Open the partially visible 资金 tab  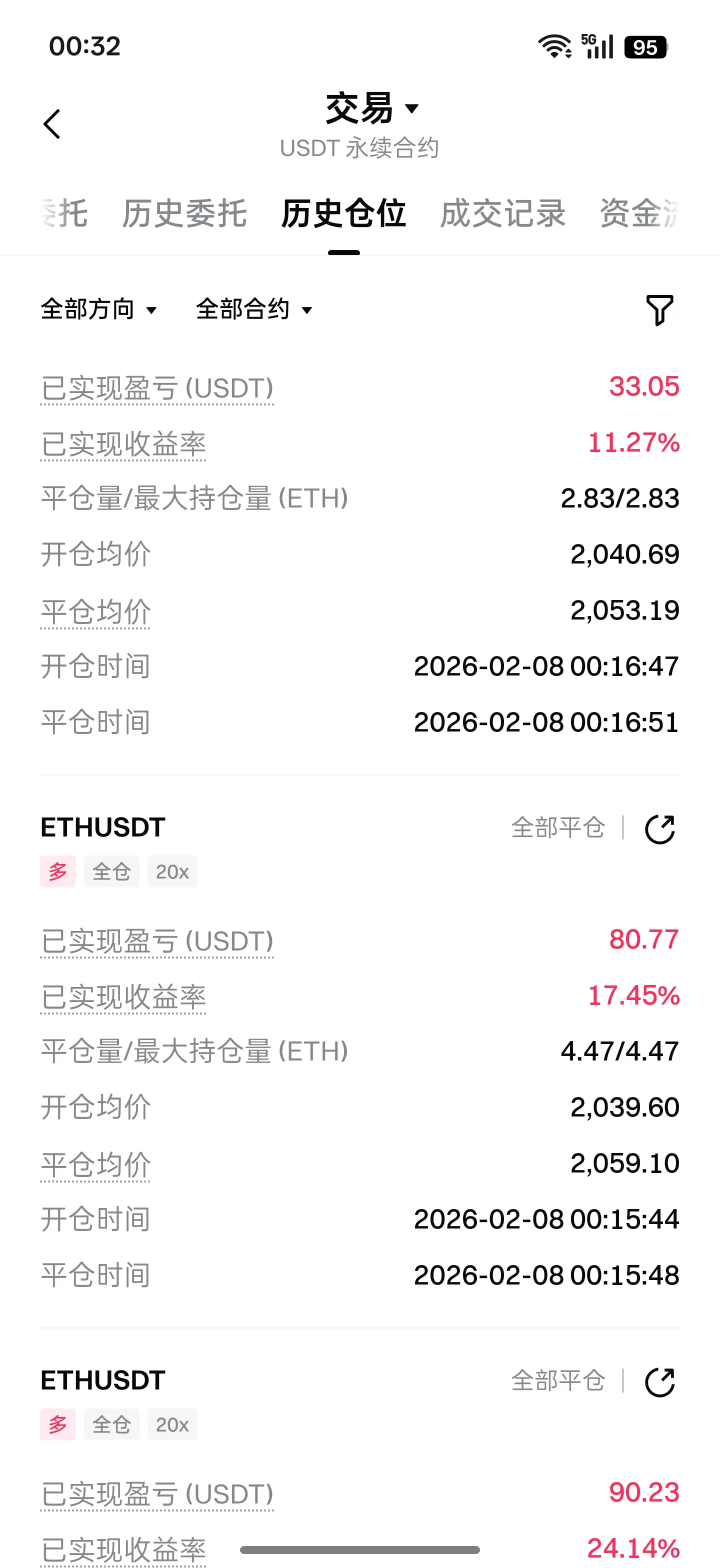(639, 213)
